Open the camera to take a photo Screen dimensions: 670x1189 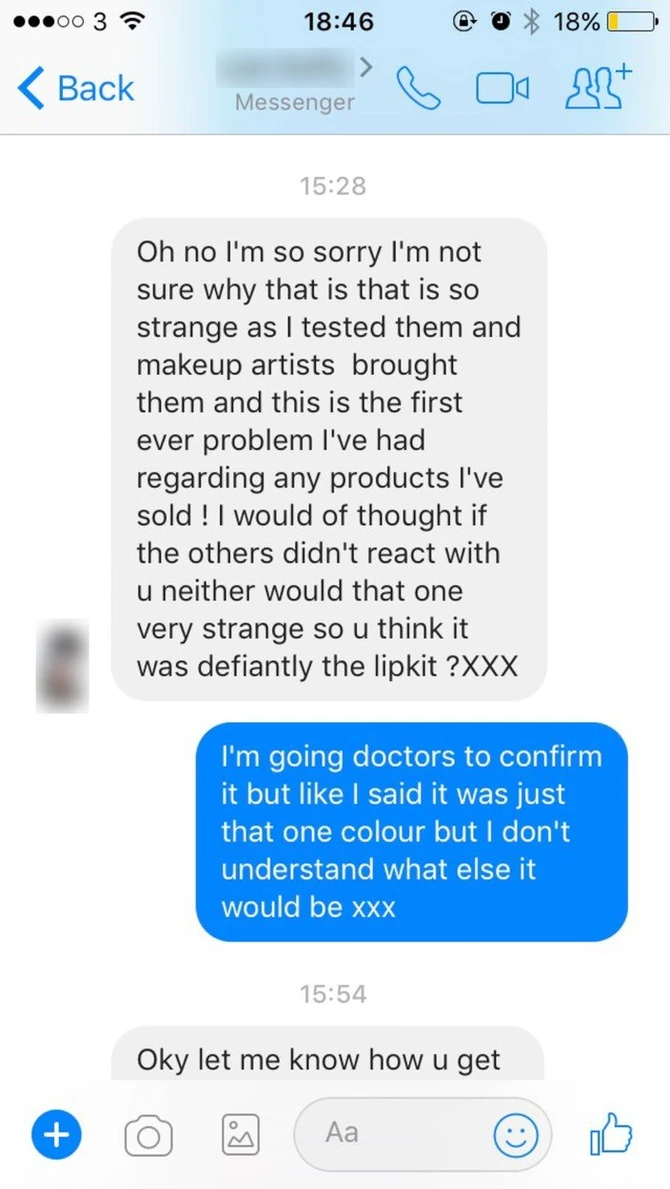coord(148,1135)
